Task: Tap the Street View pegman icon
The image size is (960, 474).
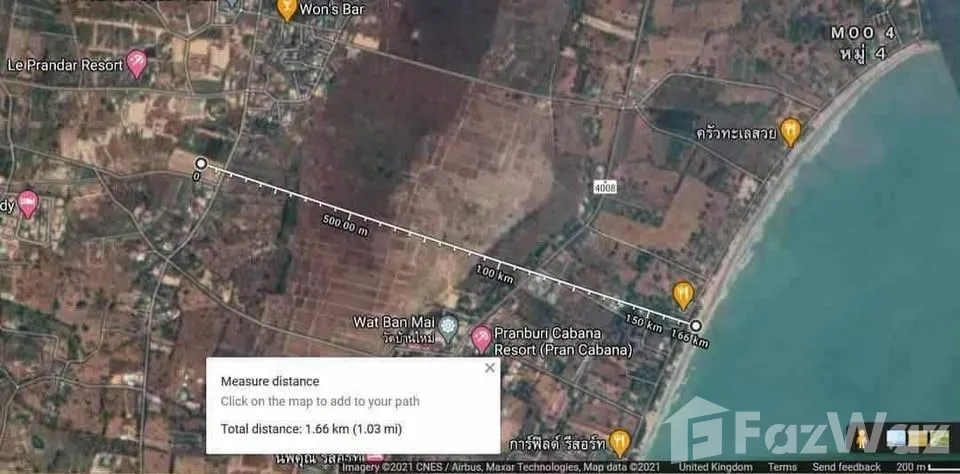Action: 863,438
